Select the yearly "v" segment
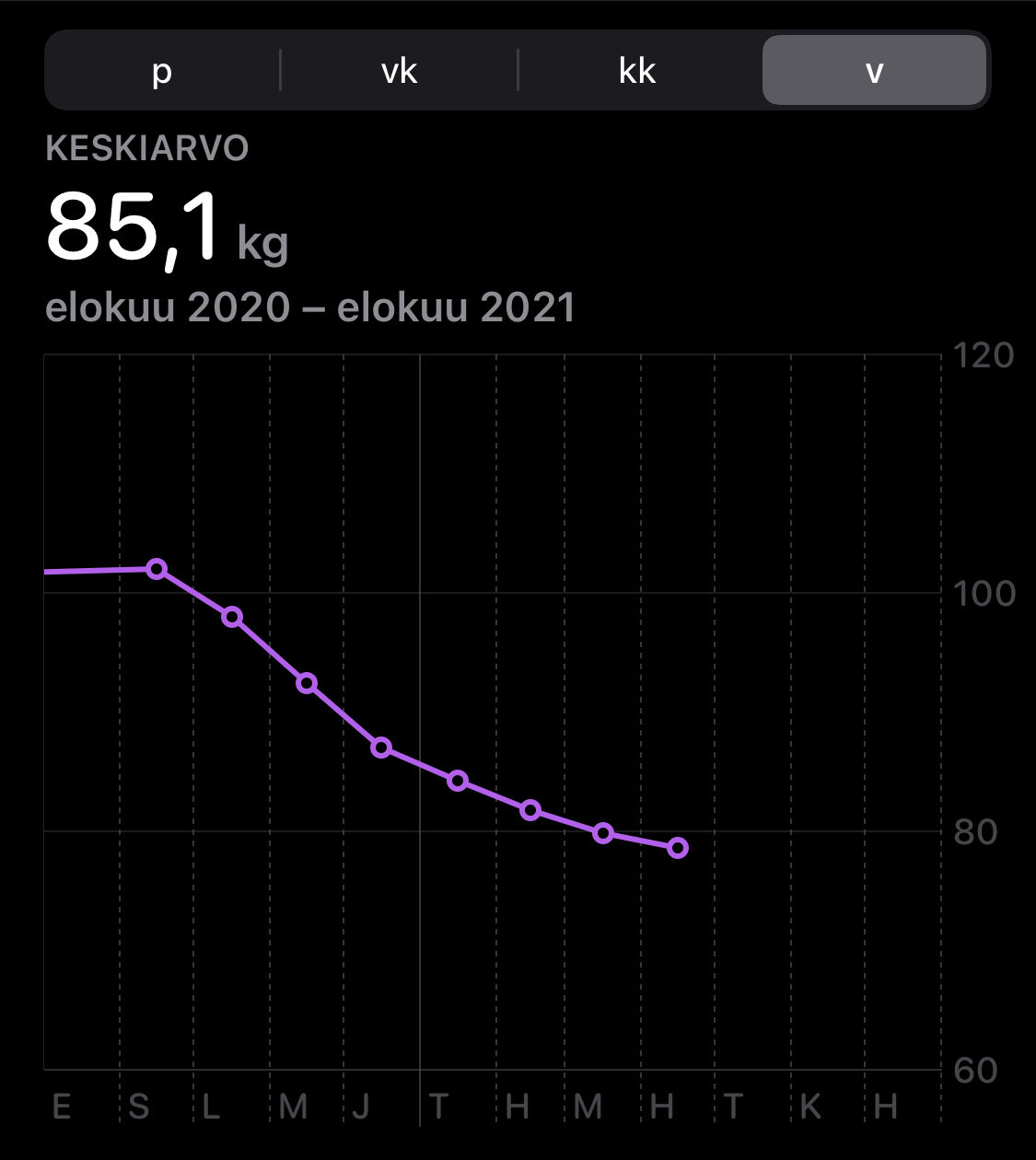Image resolution: width=1036 pixels, height=1160 pixels. click(x=874, y=71)
